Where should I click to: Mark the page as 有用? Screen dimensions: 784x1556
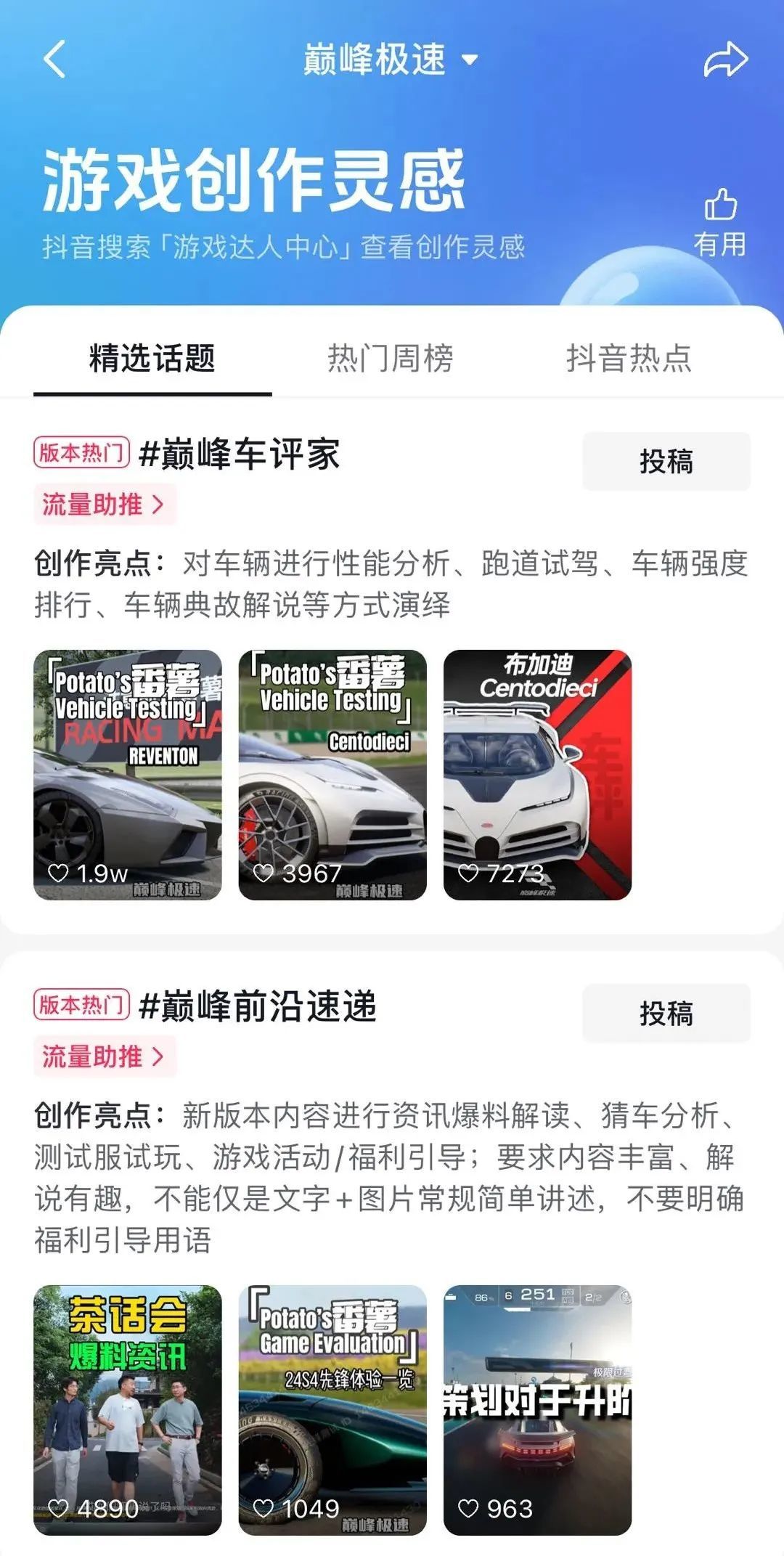click(x=720, y=223)
